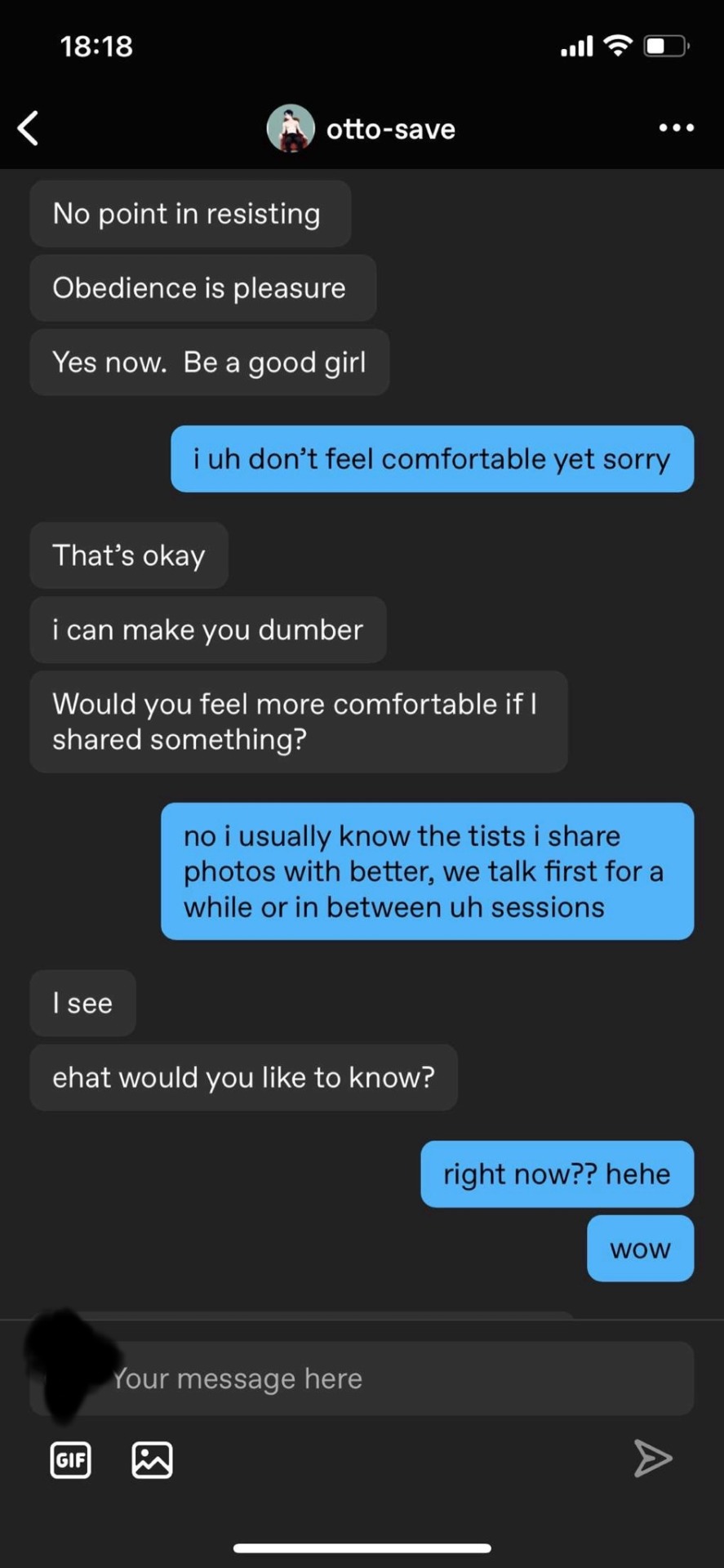Attach a photo from the gallery
The image size is (724, 1568).
[x=152, y=1459]
